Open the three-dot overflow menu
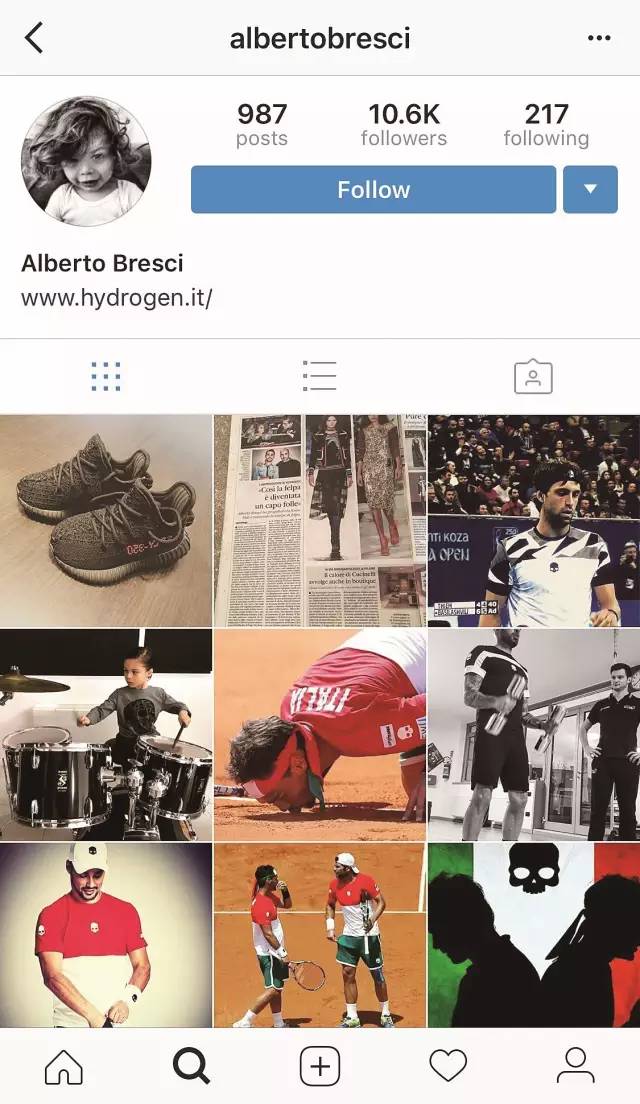Image resolution: width=640 pixels, height=1104 pixels. [x=599, y=38]
